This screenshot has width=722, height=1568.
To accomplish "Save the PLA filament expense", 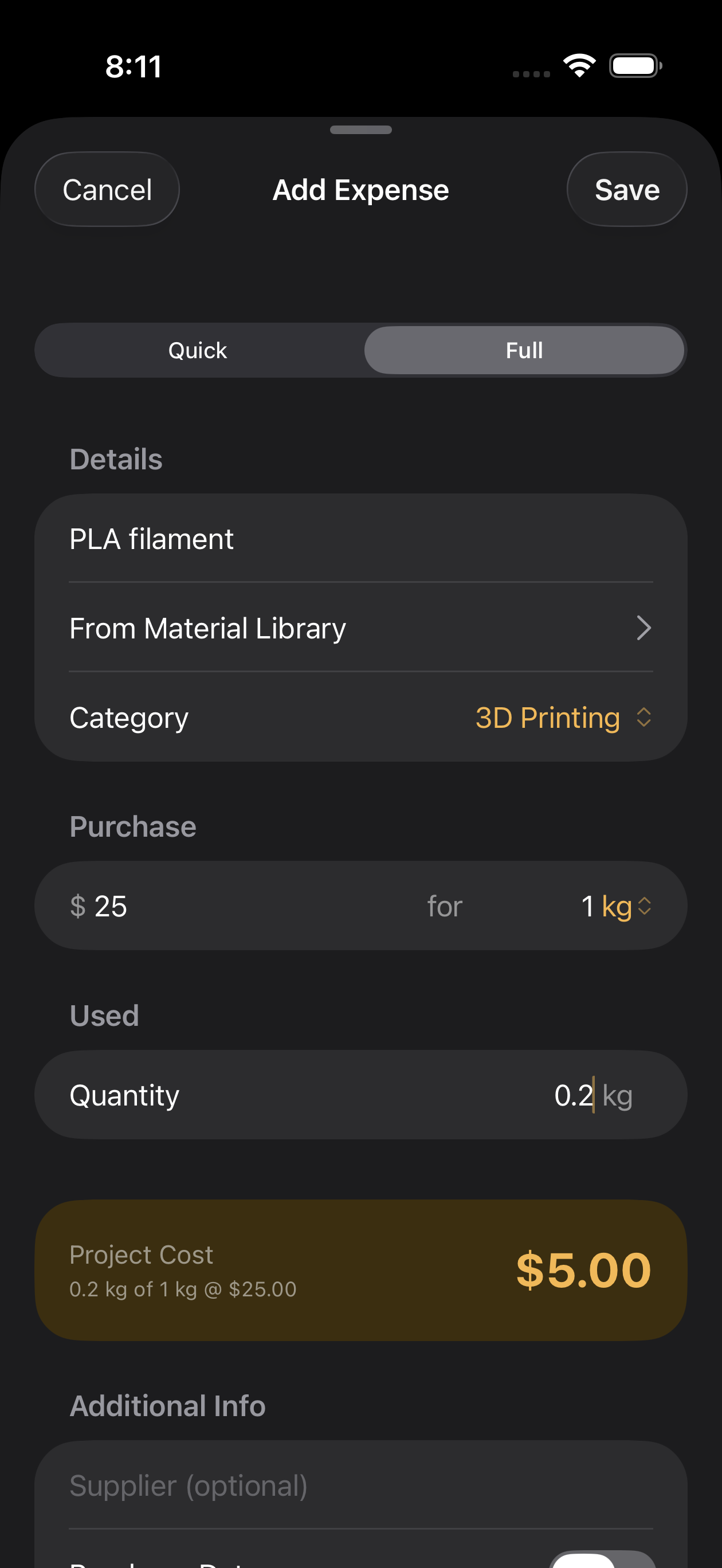I will pyautogui.click(x=627, y=189).
